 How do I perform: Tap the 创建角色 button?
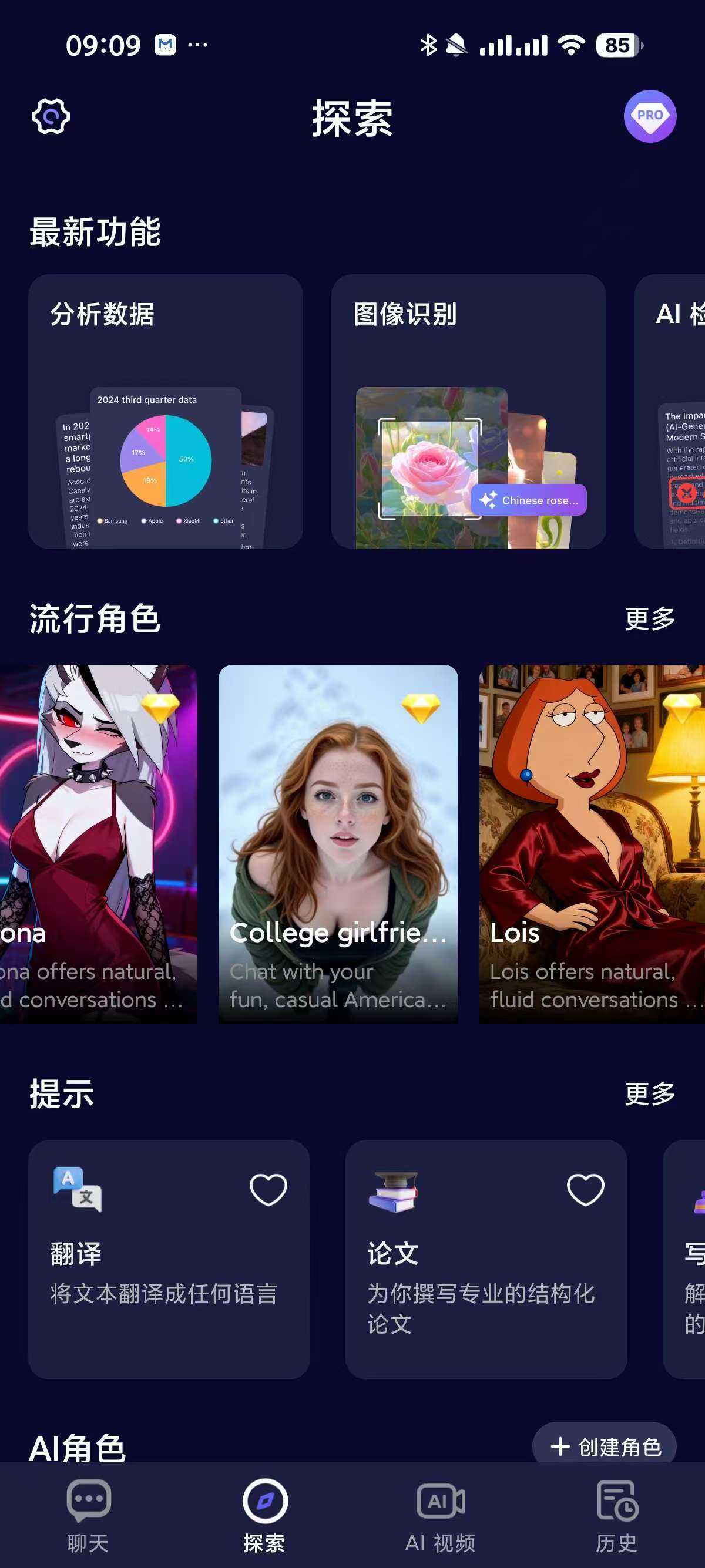point(605,1446)
